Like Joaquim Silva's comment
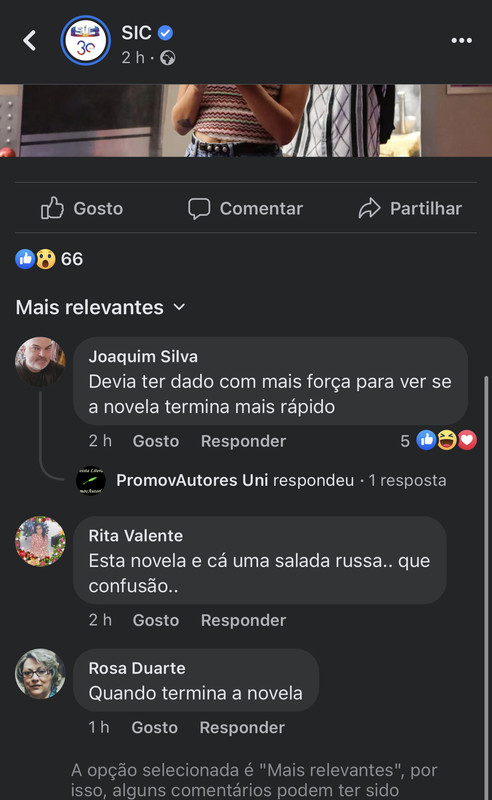The image size is (492, 800). pyautogui.click(x=156, y=441)
